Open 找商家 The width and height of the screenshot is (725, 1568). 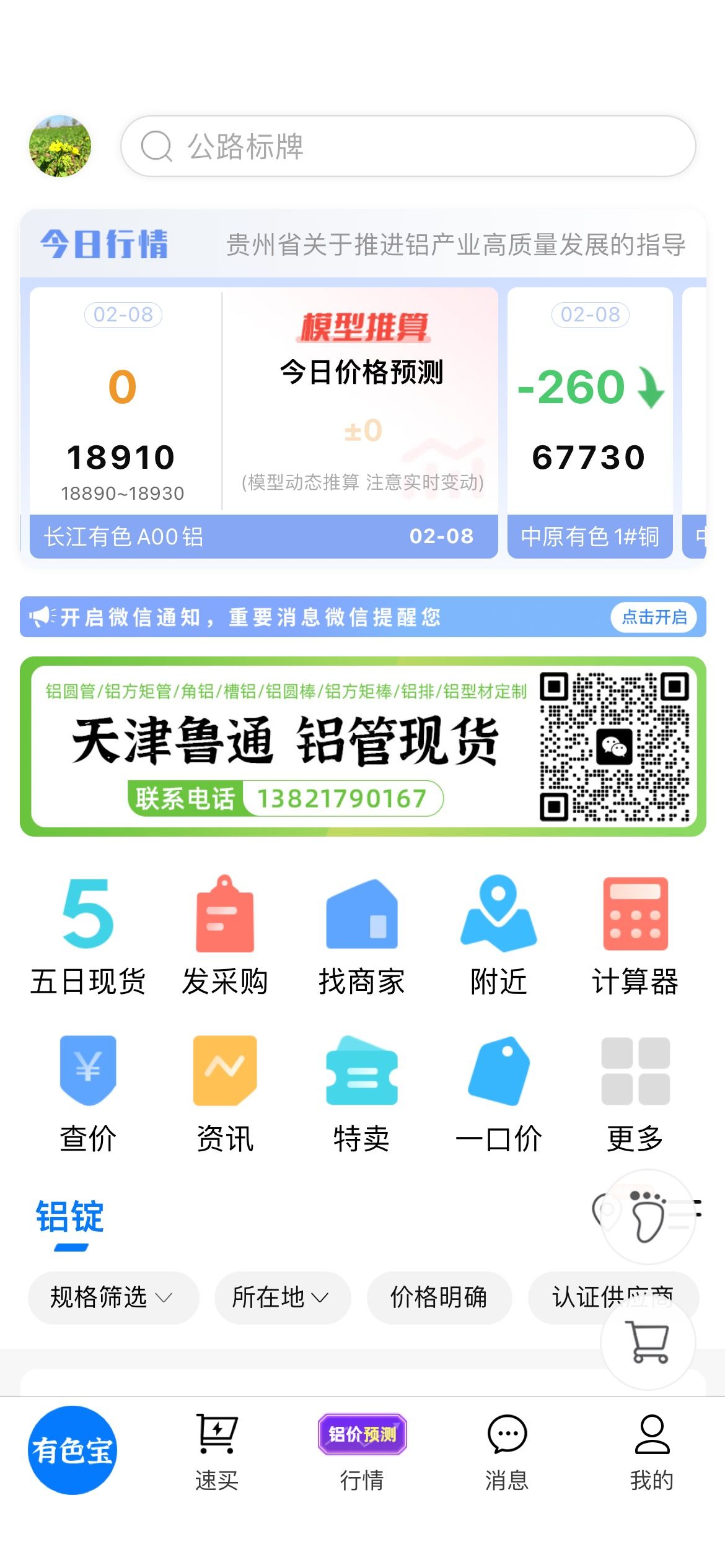[x=362, y=935]
